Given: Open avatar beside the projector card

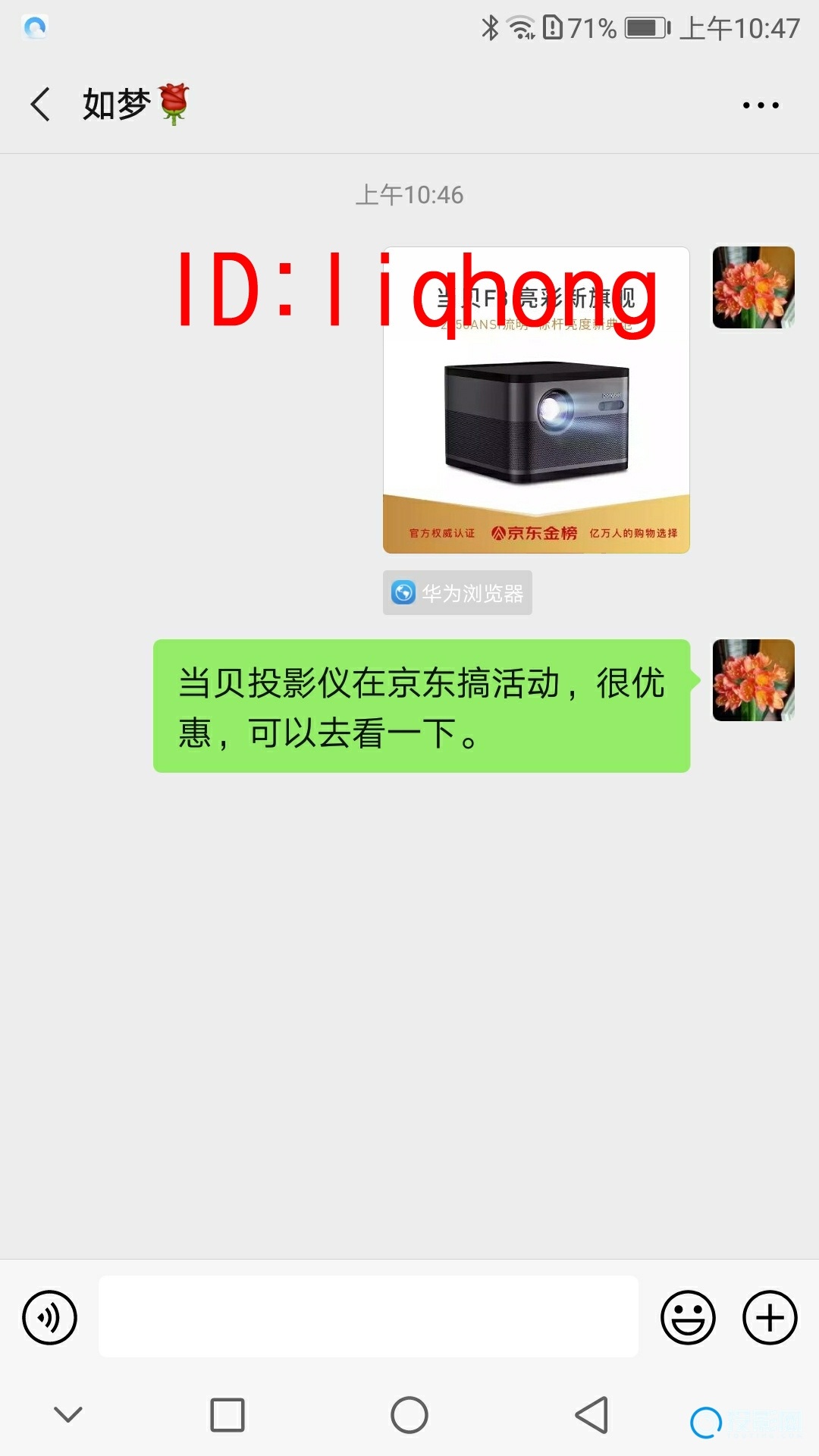Looking at the screenshot, I should coord(753,287).
